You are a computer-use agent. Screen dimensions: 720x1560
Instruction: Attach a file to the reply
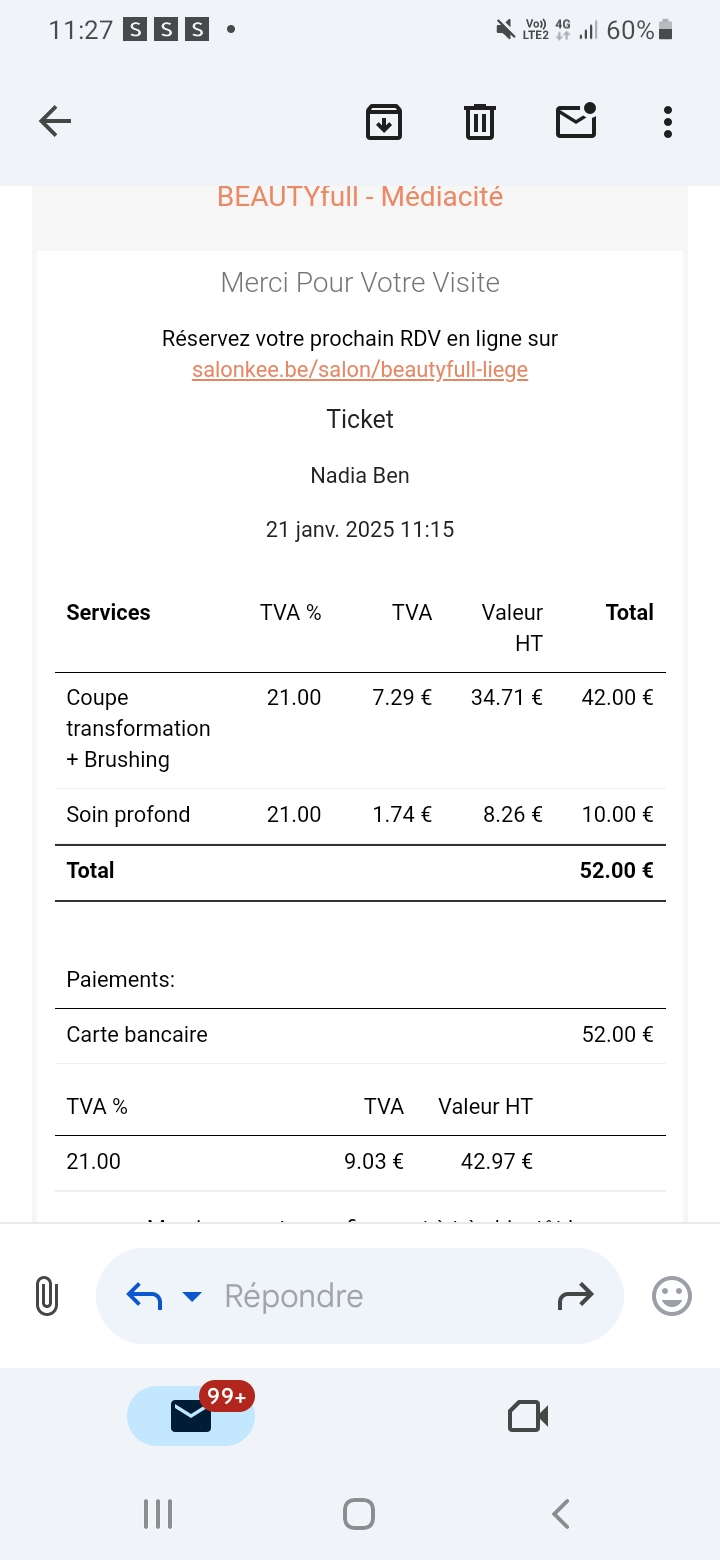tap(47, 1296)
